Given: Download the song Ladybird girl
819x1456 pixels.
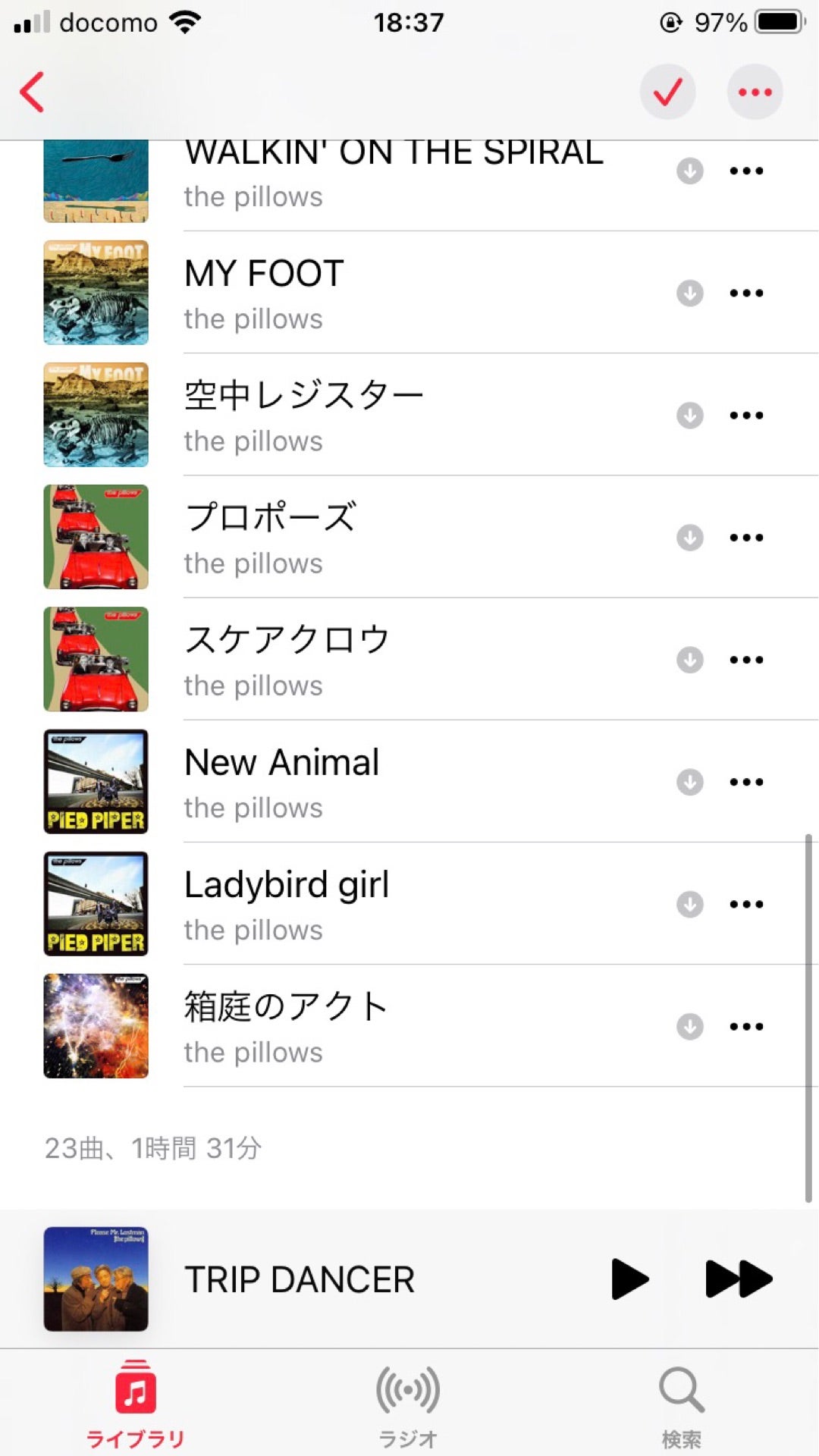Looking at the screenshot, I should [x=689, y=904].
